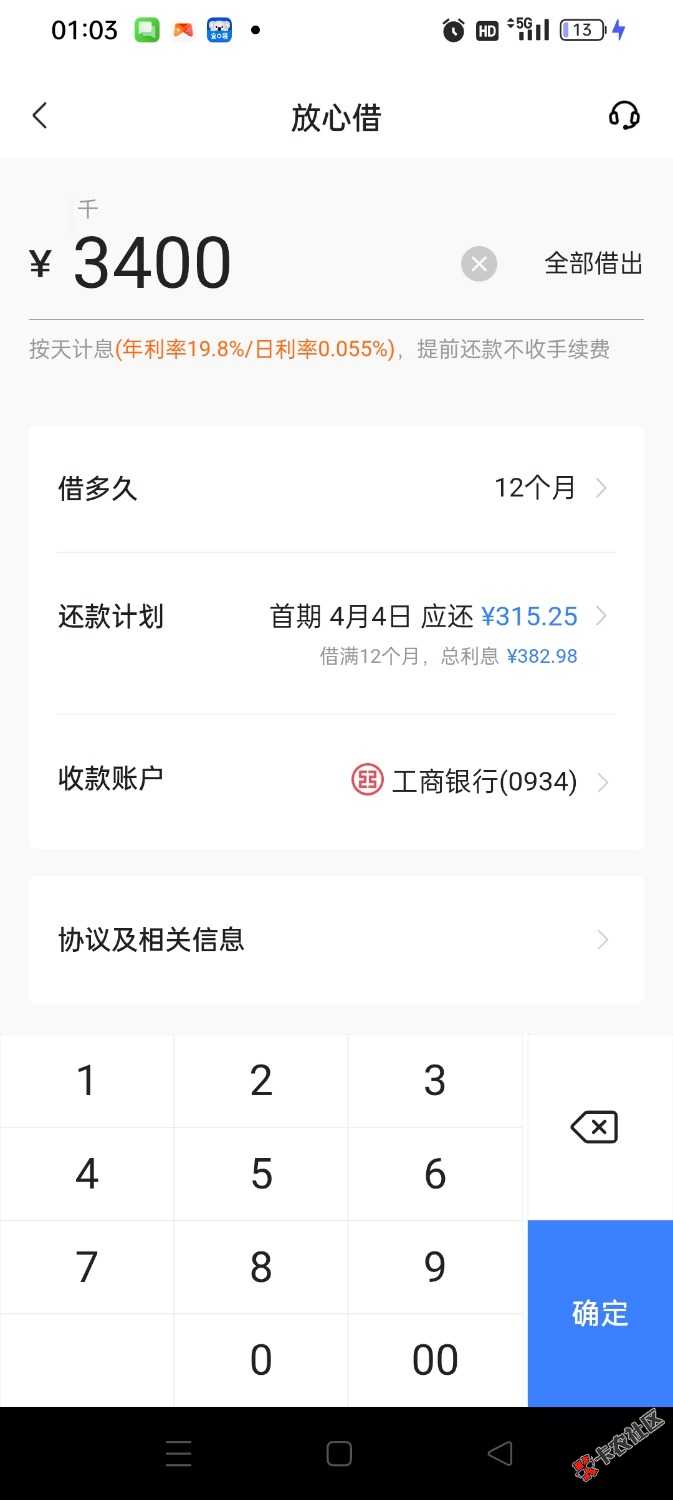The width and height of the screenshot is (673, 1500).
Task: Enter digit 7 on the keypad
Action: [x=87, y=1267]
